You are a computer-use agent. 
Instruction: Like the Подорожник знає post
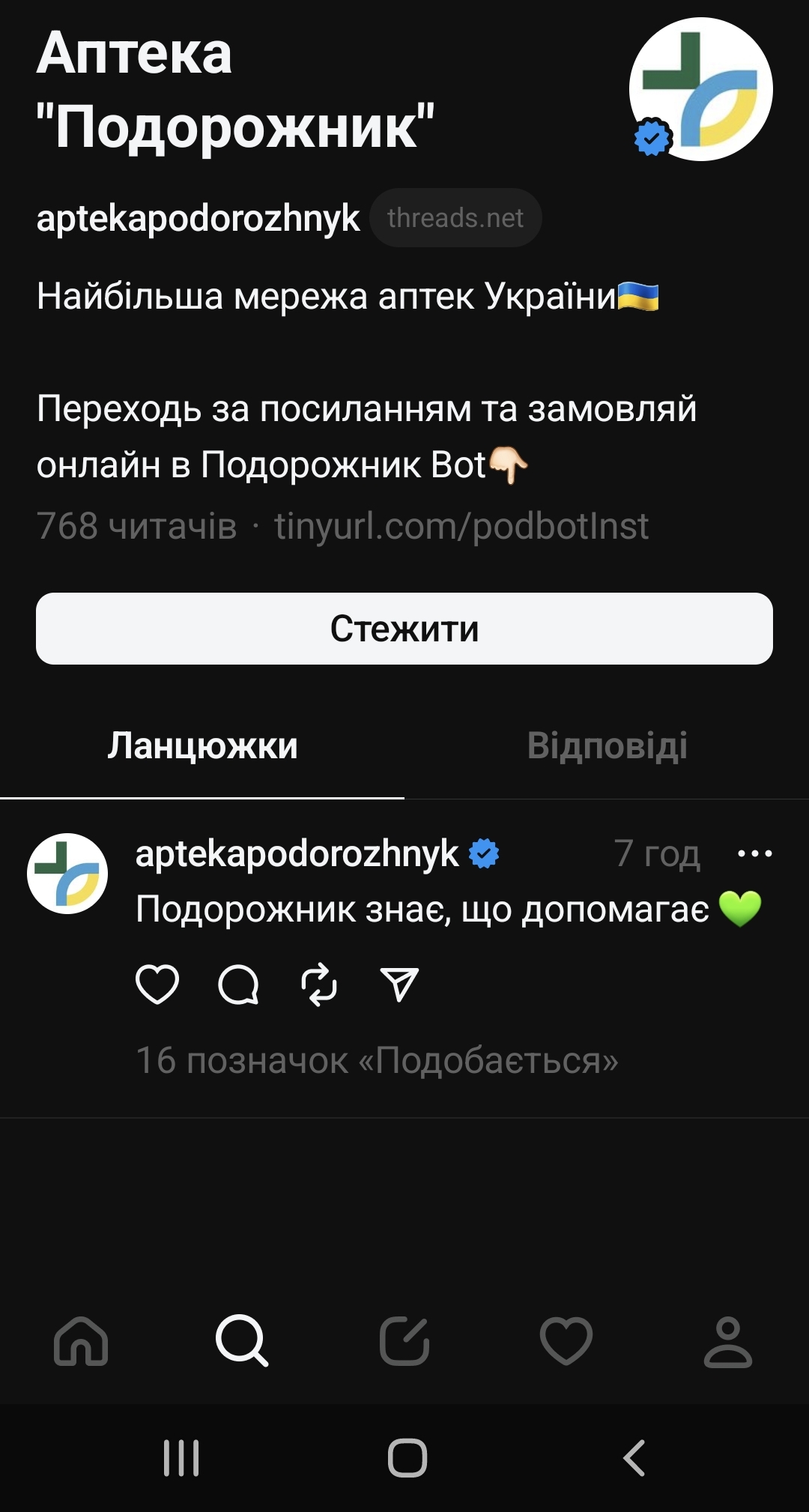[x=157, y=985]
